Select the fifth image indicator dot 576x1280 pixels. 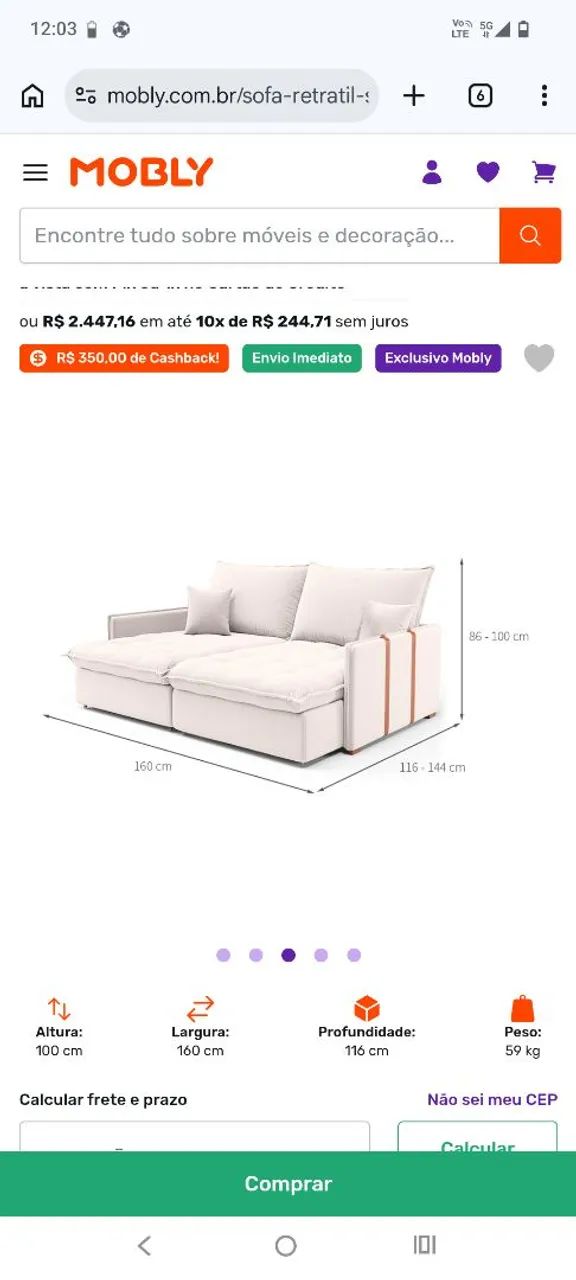(x=354, y=955)
